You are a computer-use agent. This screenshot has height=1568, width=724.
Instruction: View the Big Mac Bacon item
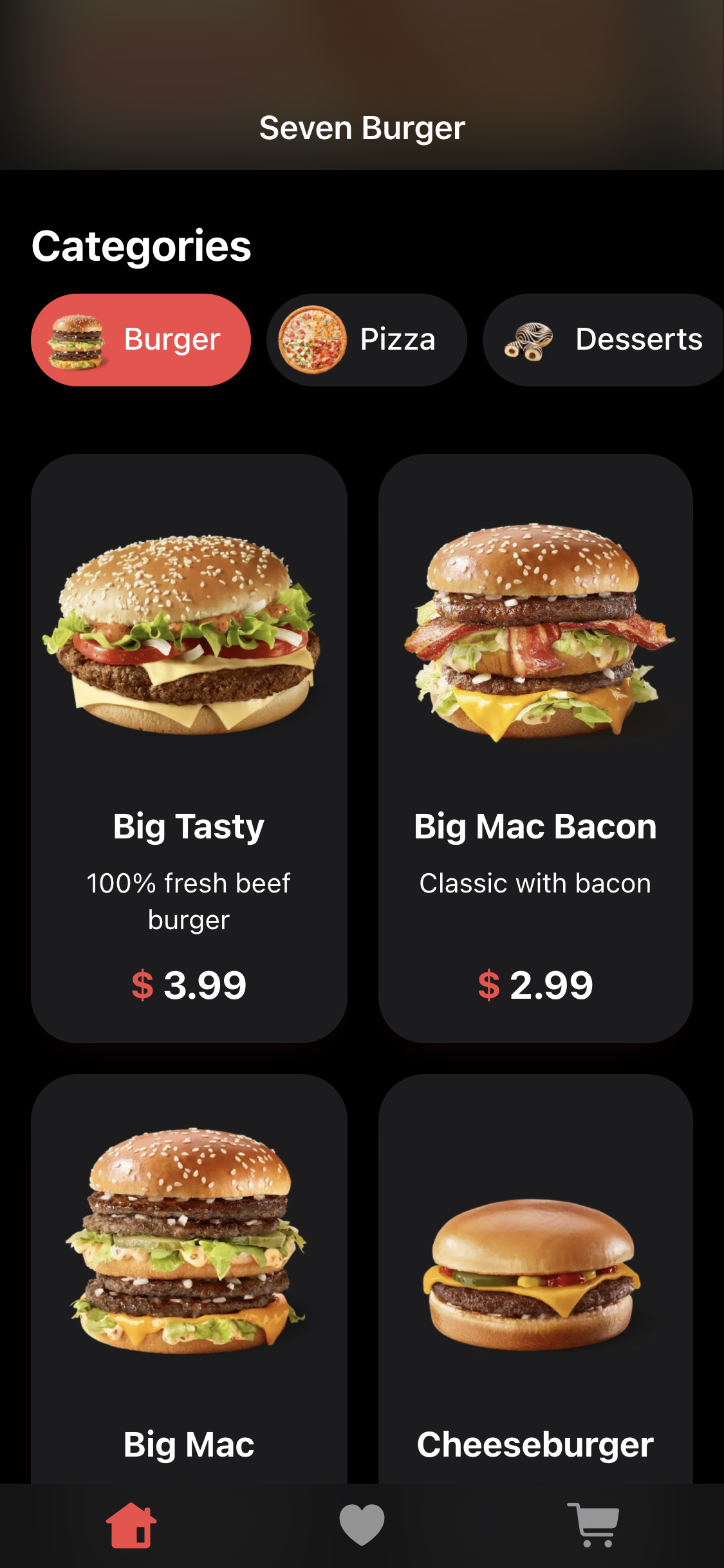[x=535, y=748]
